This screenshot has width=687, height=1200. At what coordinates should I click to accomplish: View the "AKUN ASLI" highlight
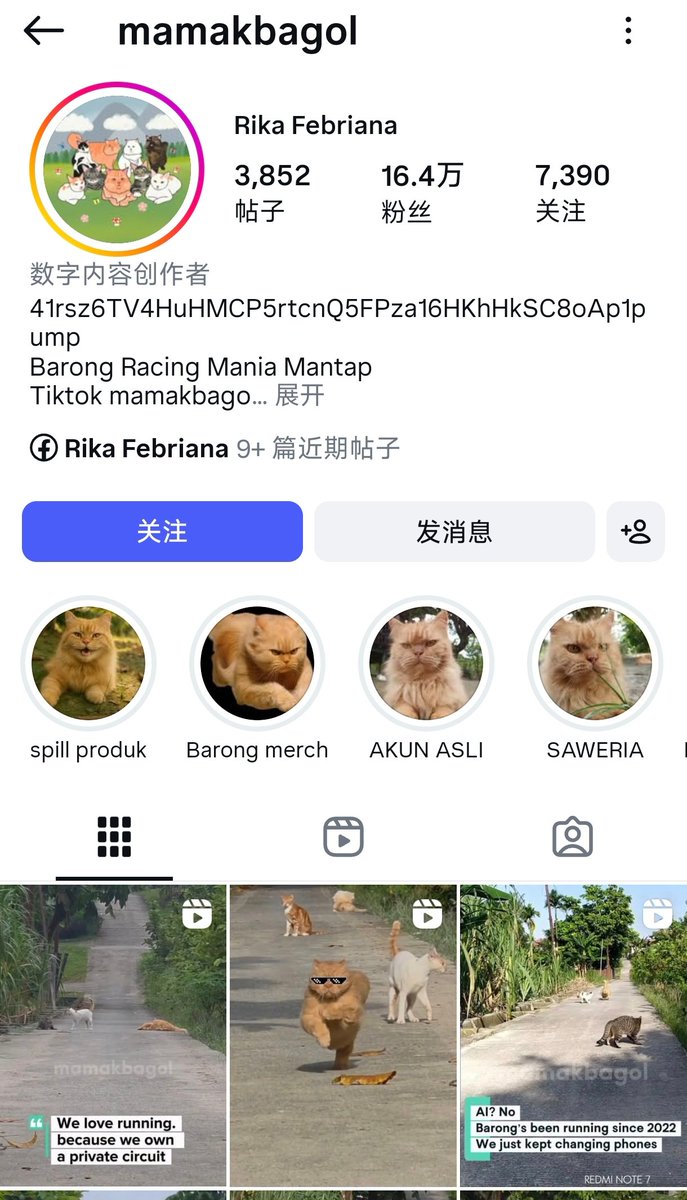click(x=426, y=663)
